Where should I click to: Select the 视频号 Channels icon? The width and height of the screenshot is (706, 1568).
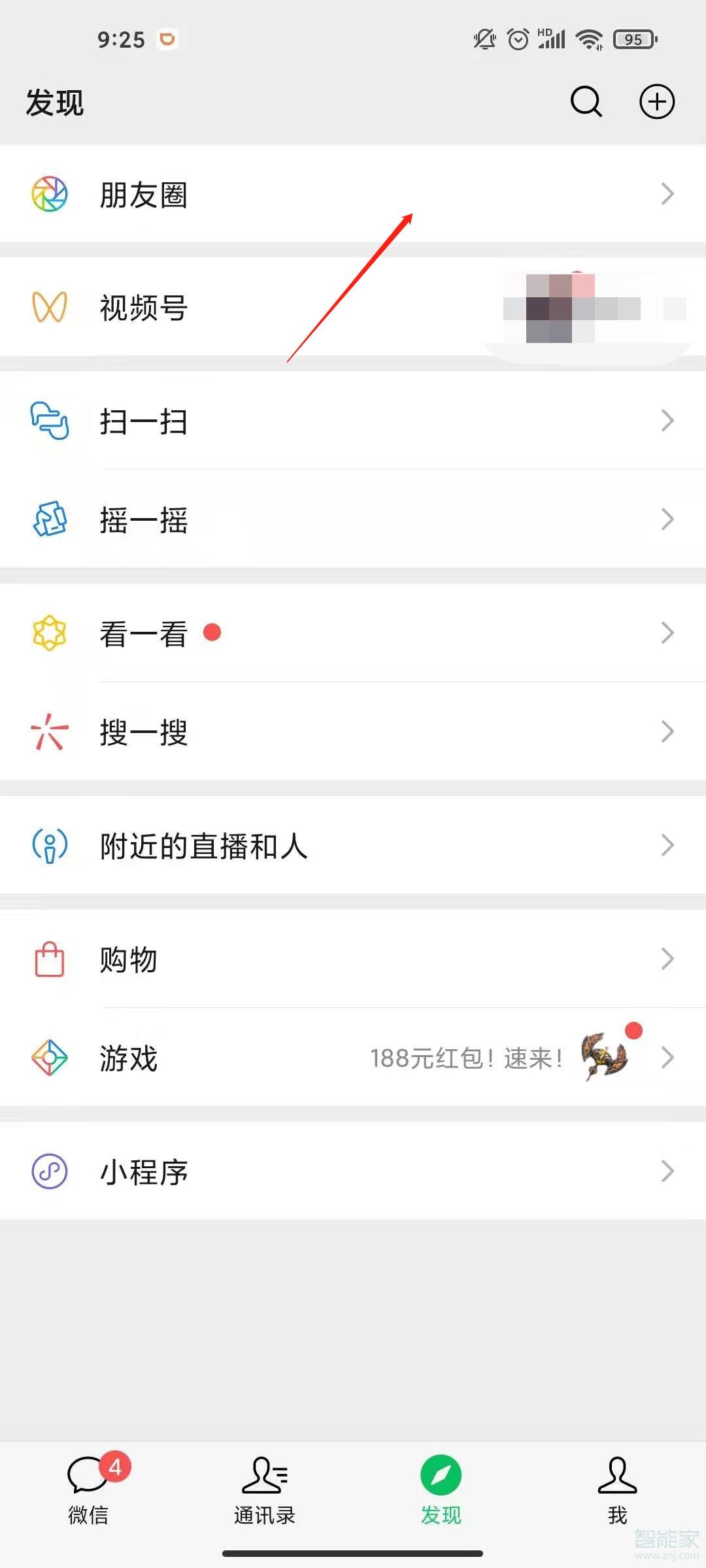49,307
